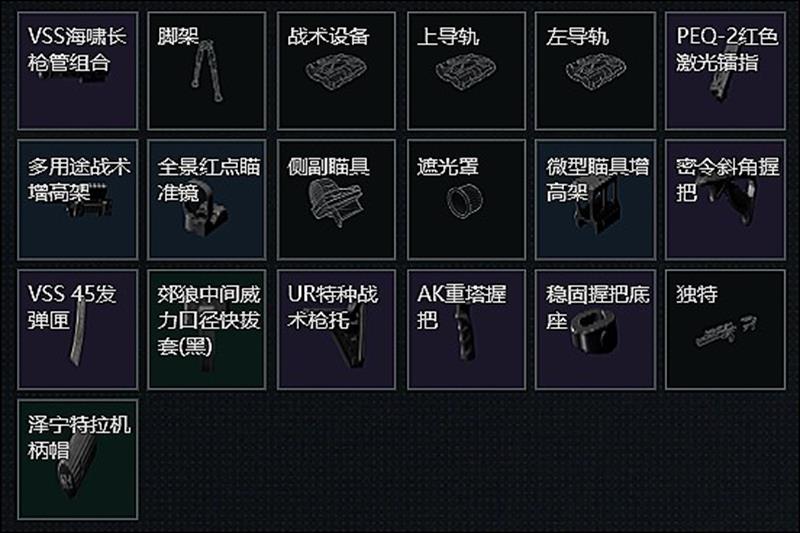Open the PEQ-2红色激光镭指 tile

(724, 71)
